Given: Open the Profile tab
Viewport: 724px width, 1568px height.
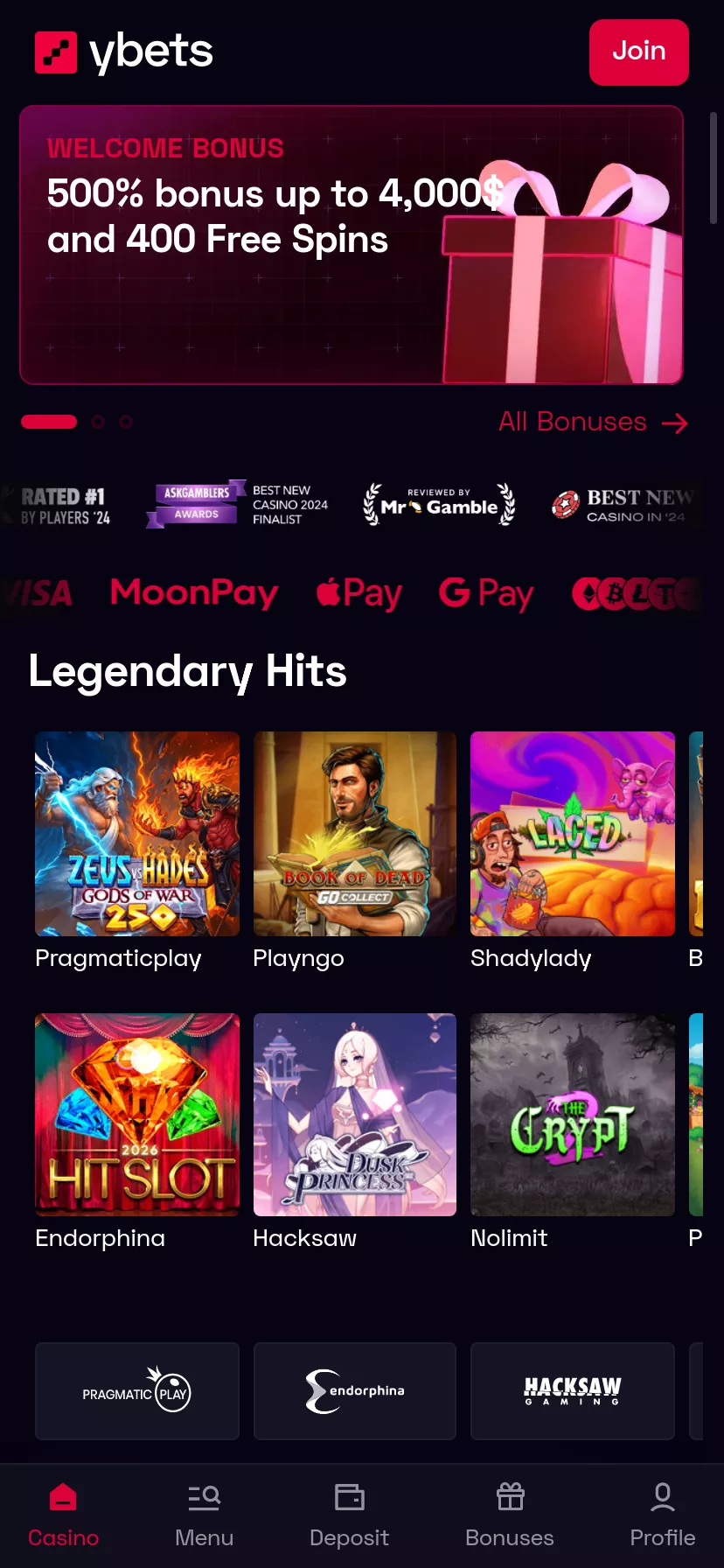Looking at the screenshot, I should tap(662, 1515).
